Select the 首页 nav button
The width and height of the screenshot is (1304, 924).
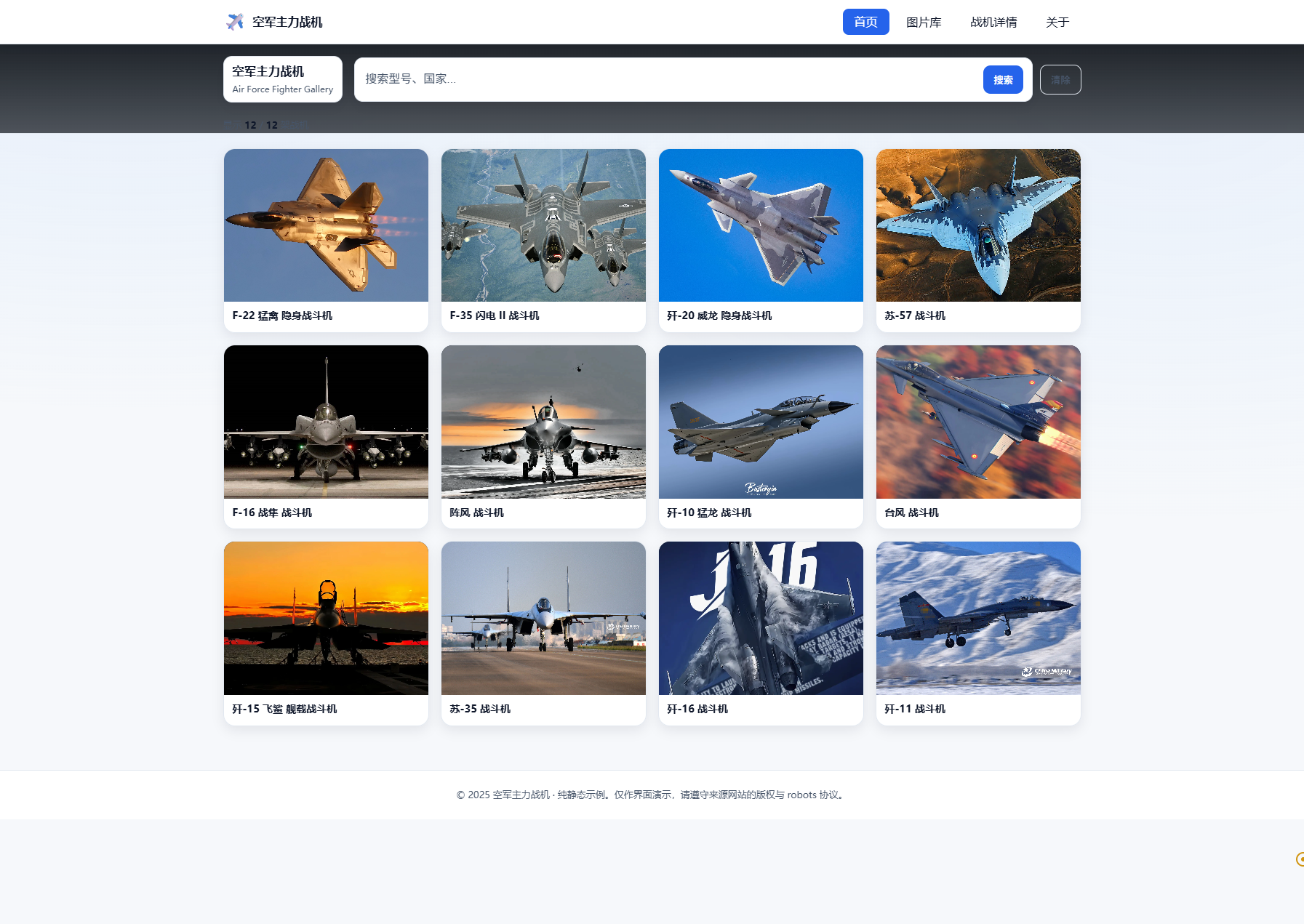(x=865, y=22)
